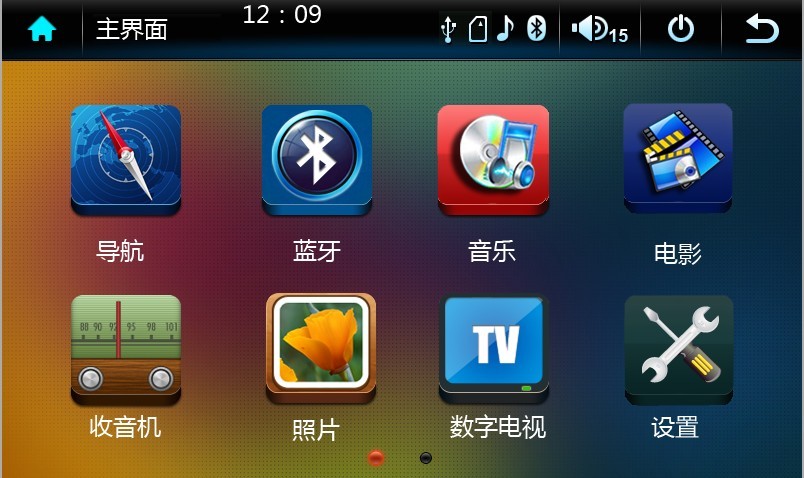Open the 导航 navigation app
The width and height of the screenshot is (804, 478).
[x=125, y=160]
